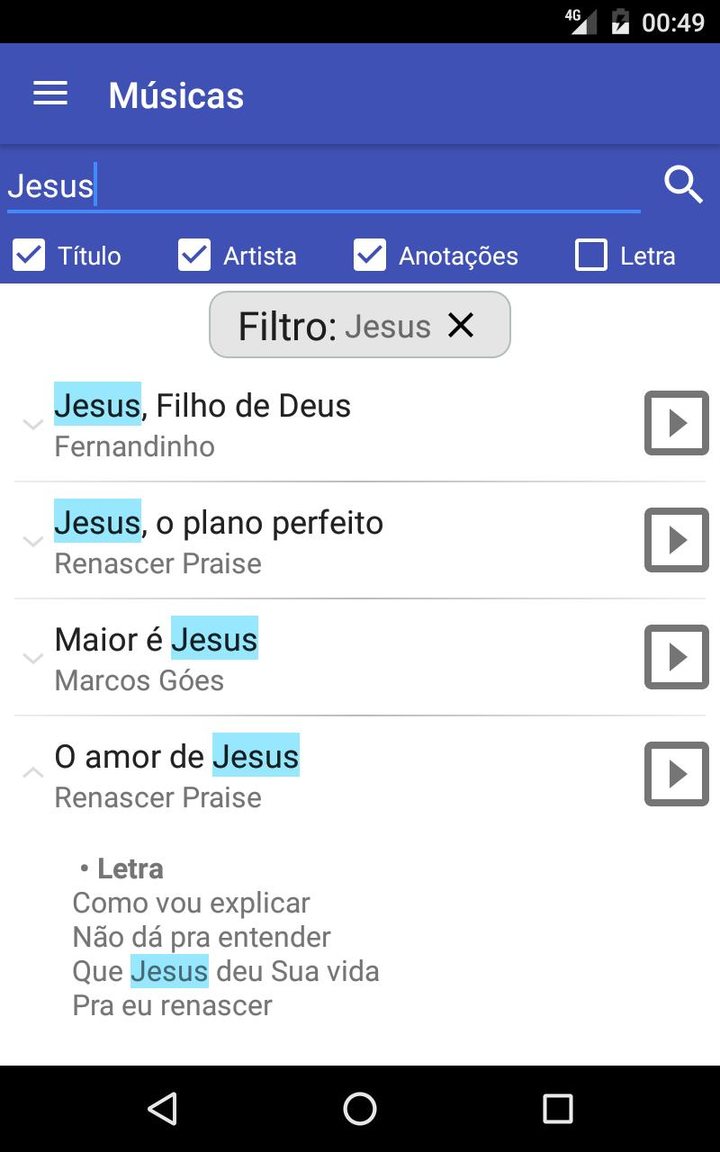720x1152 pixels.
Task: Click the search magnifier icon
Action: pyautogui.click(x=683, y=185)
